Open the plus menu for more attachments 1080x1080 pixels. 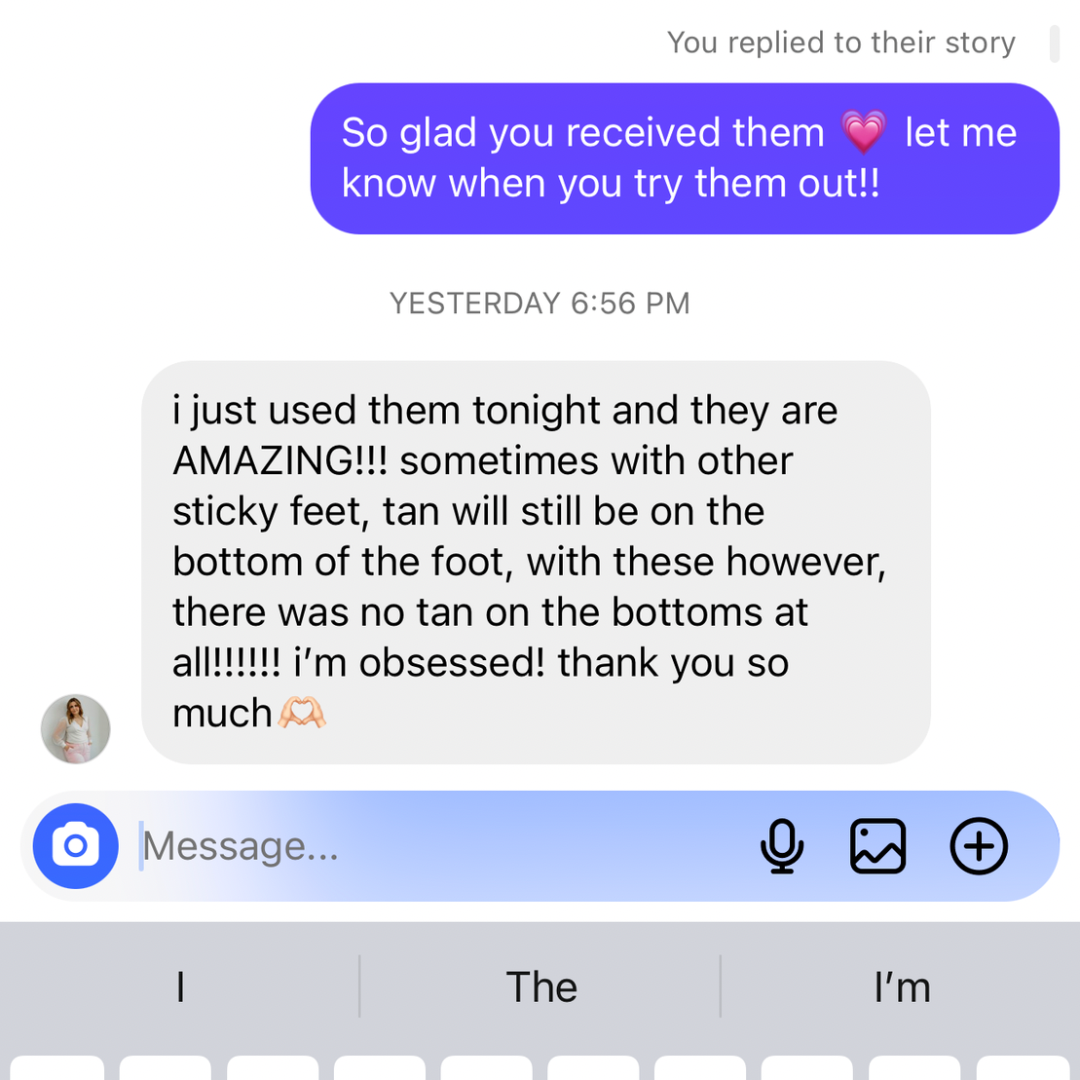coord(978,847)
